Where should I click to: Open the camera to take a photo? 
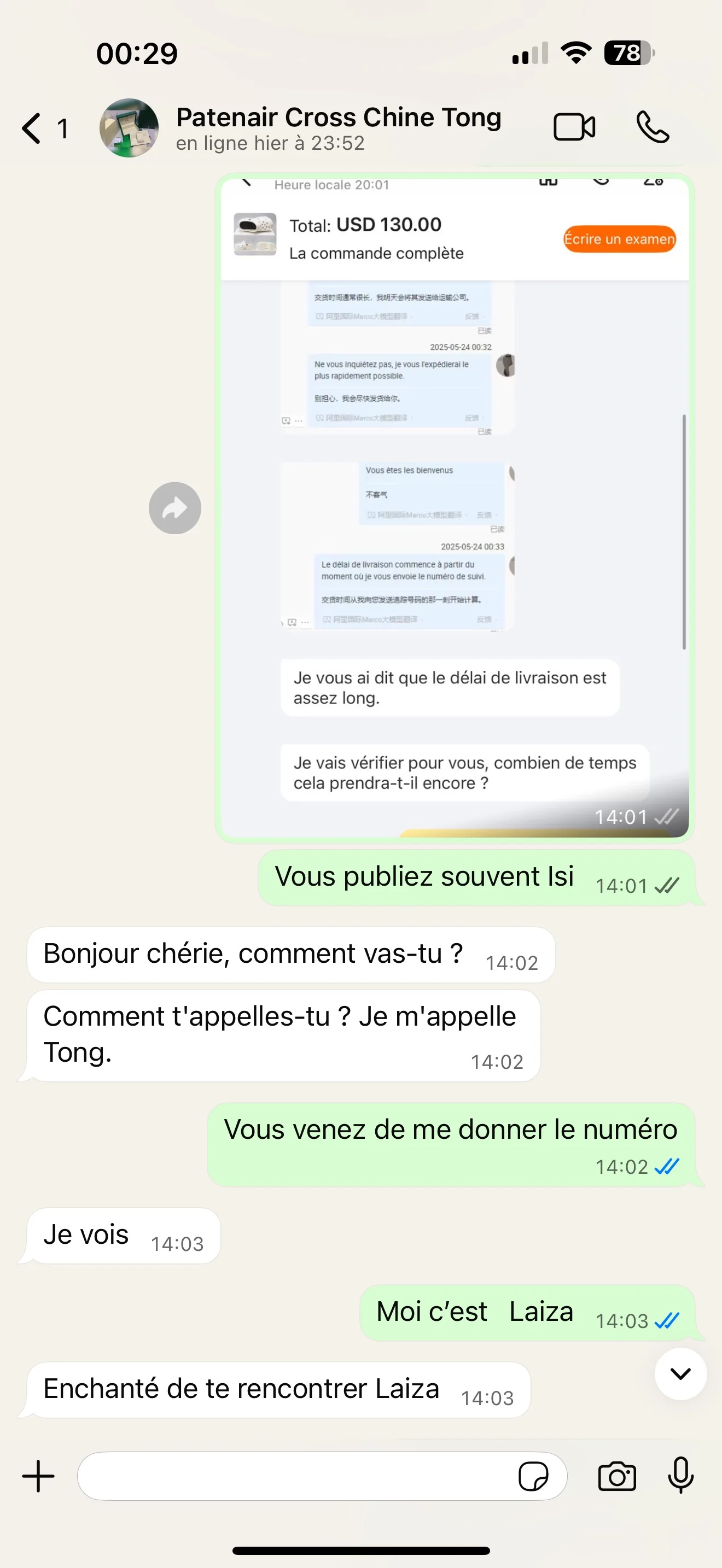click(x=616, y=1476)
